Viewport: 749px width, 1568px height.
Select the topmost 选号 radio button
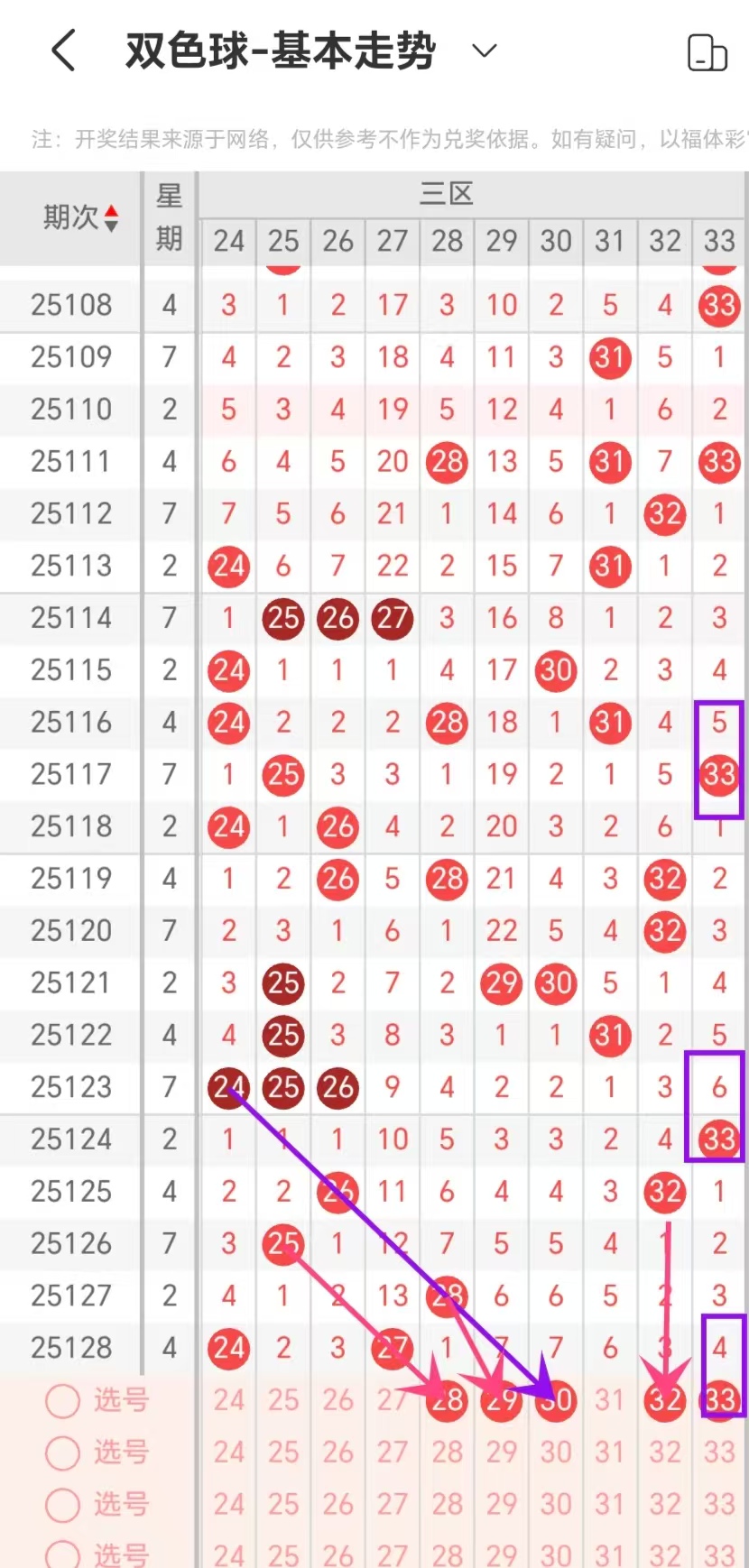(x=63, y=1401)
